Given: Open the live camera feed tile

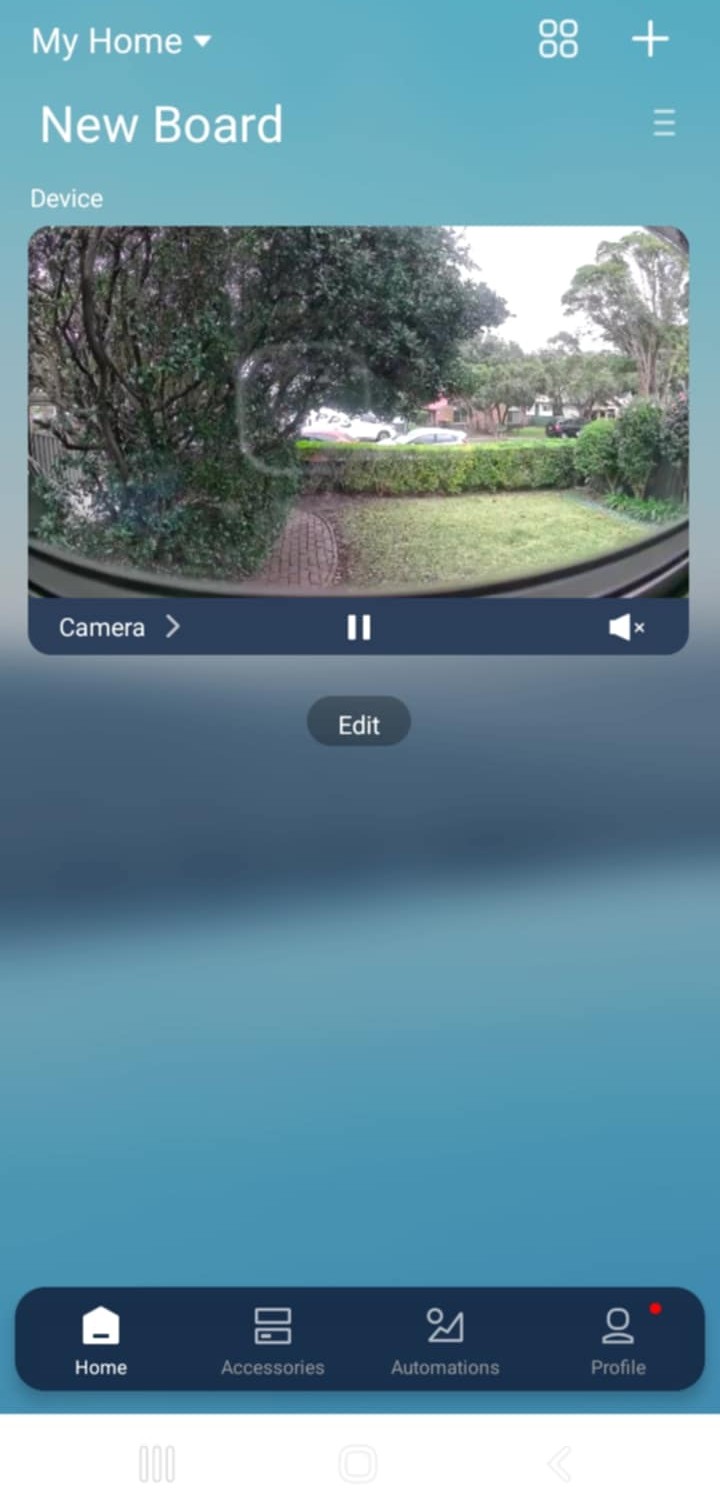Looking at the screenshot, I should point(358,412).
